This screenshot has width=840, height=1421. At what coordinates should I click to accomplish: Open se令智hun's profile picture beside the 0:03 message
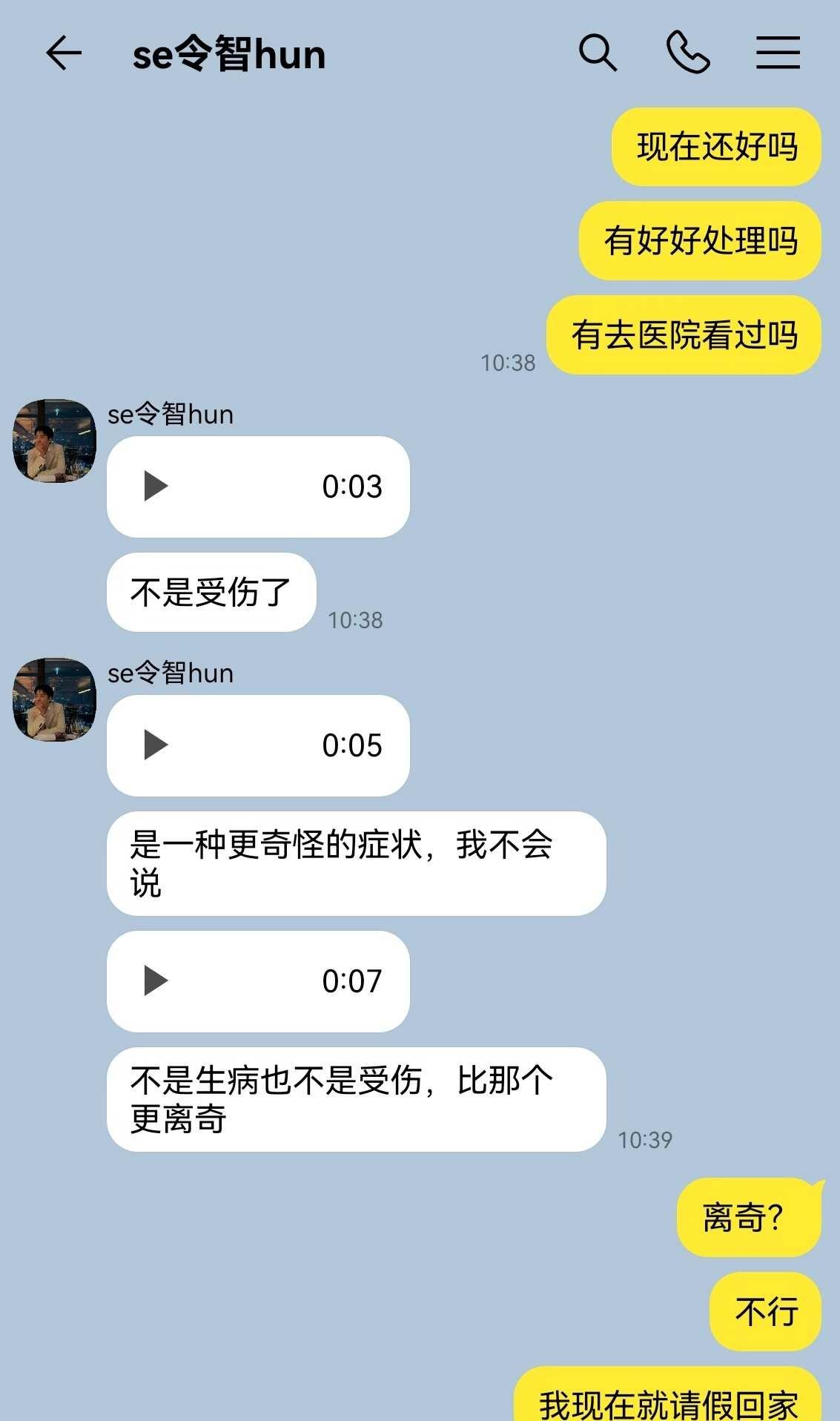pyautogui.click(x=55, y=441)
